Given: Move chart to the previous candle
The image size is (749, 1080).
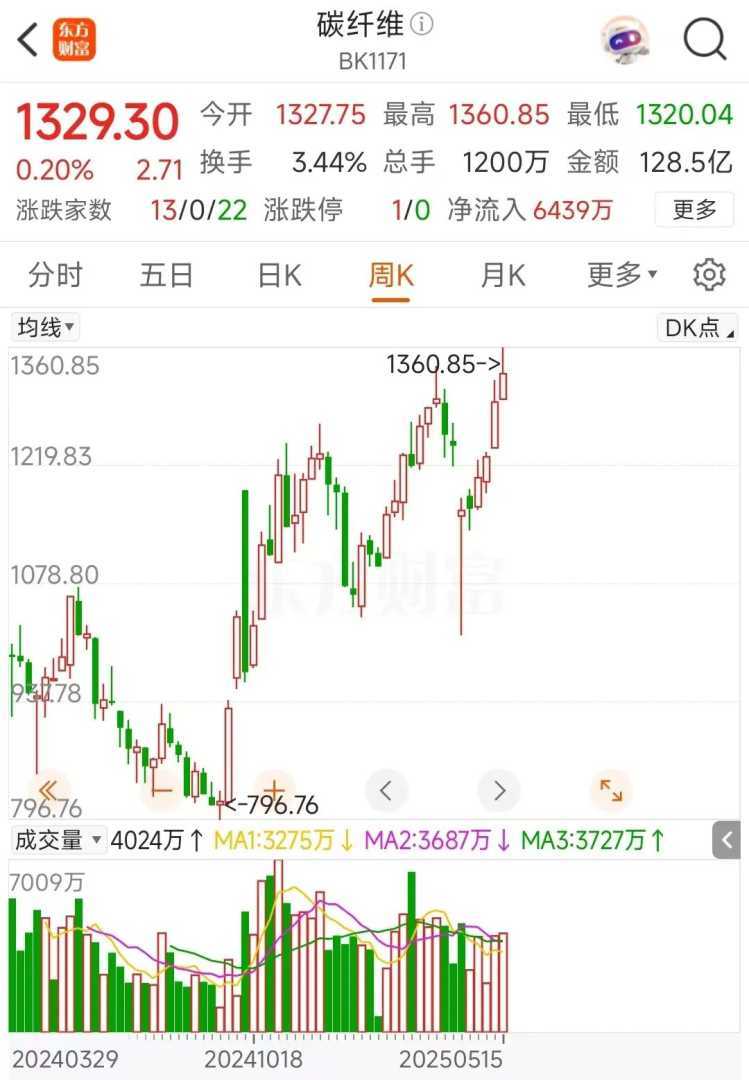Looking at the screenshot, I should click(387, 790).
